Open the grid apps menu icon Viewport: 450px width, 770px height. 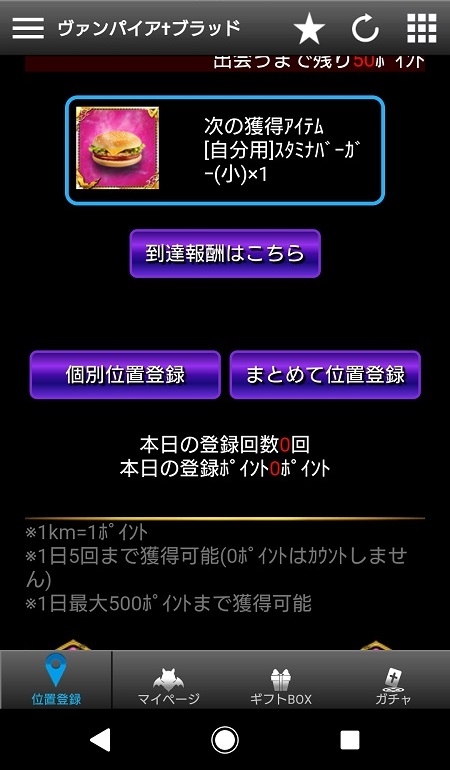(x=422, y=28)
